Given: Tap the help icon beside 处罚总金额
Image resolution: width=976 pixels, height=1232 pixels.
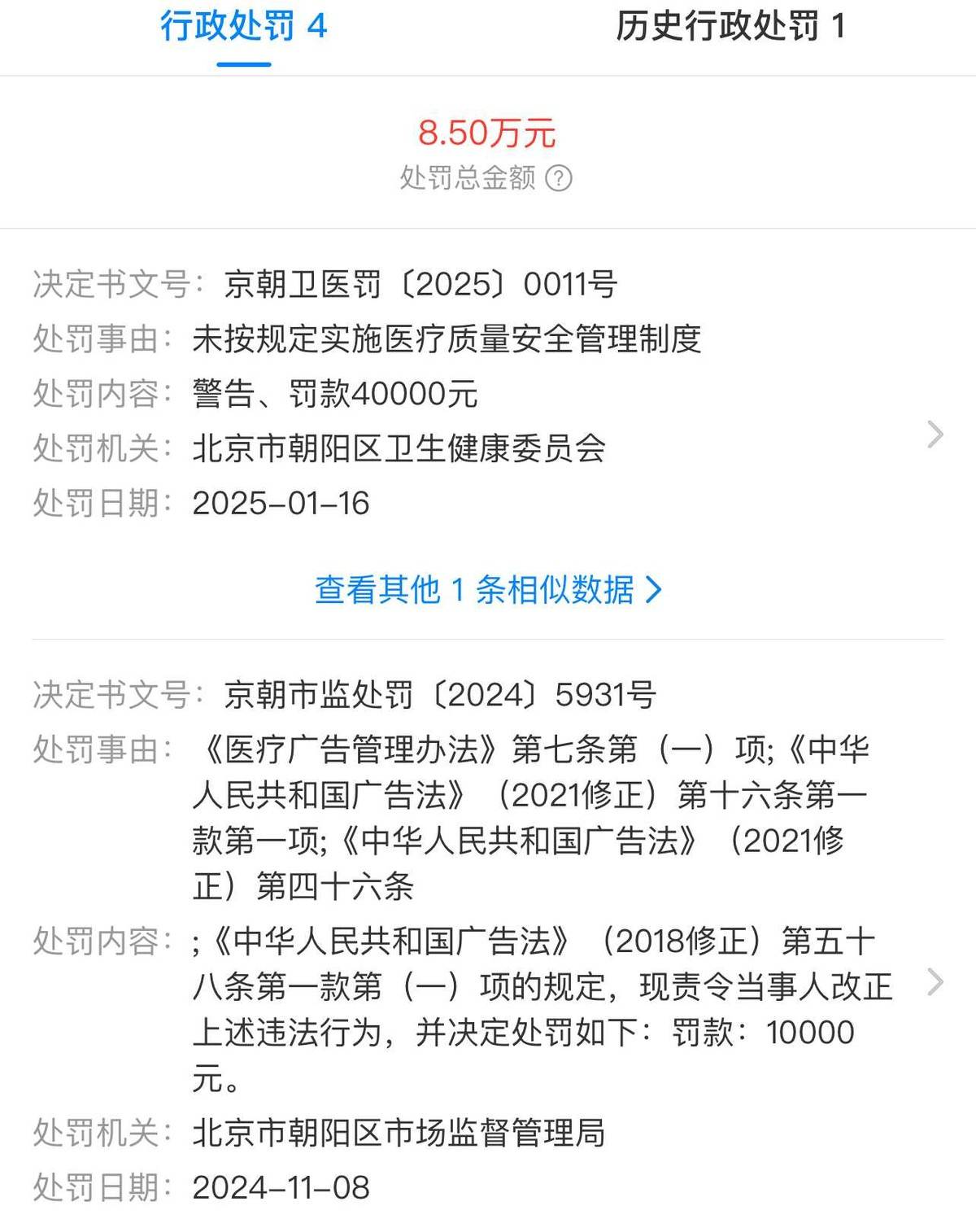Looking at the screenshot, I should click(559, 177).
